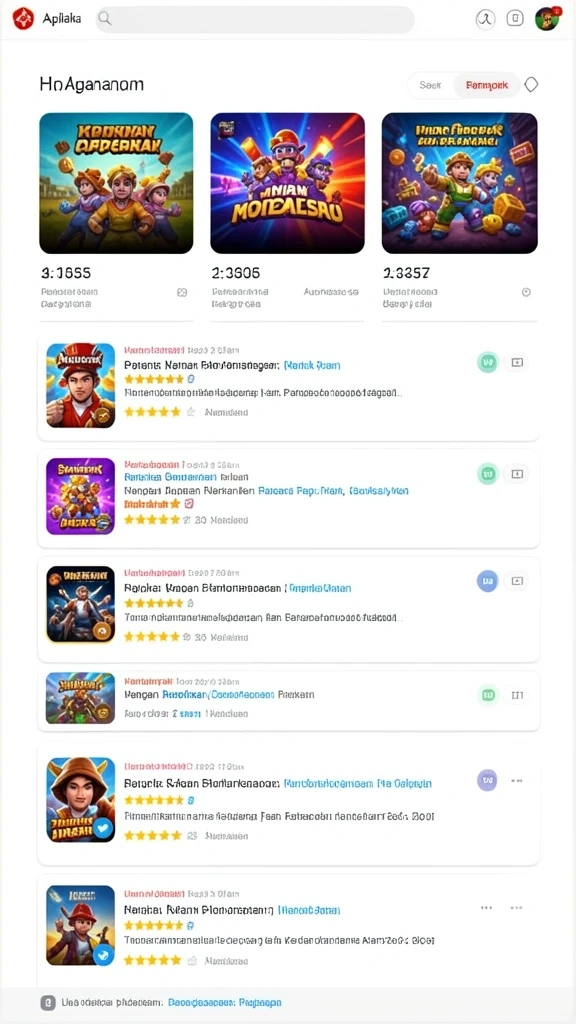Open the profile avatar with red badge
Screen dimensions: 576x1024
pos(547,18)
